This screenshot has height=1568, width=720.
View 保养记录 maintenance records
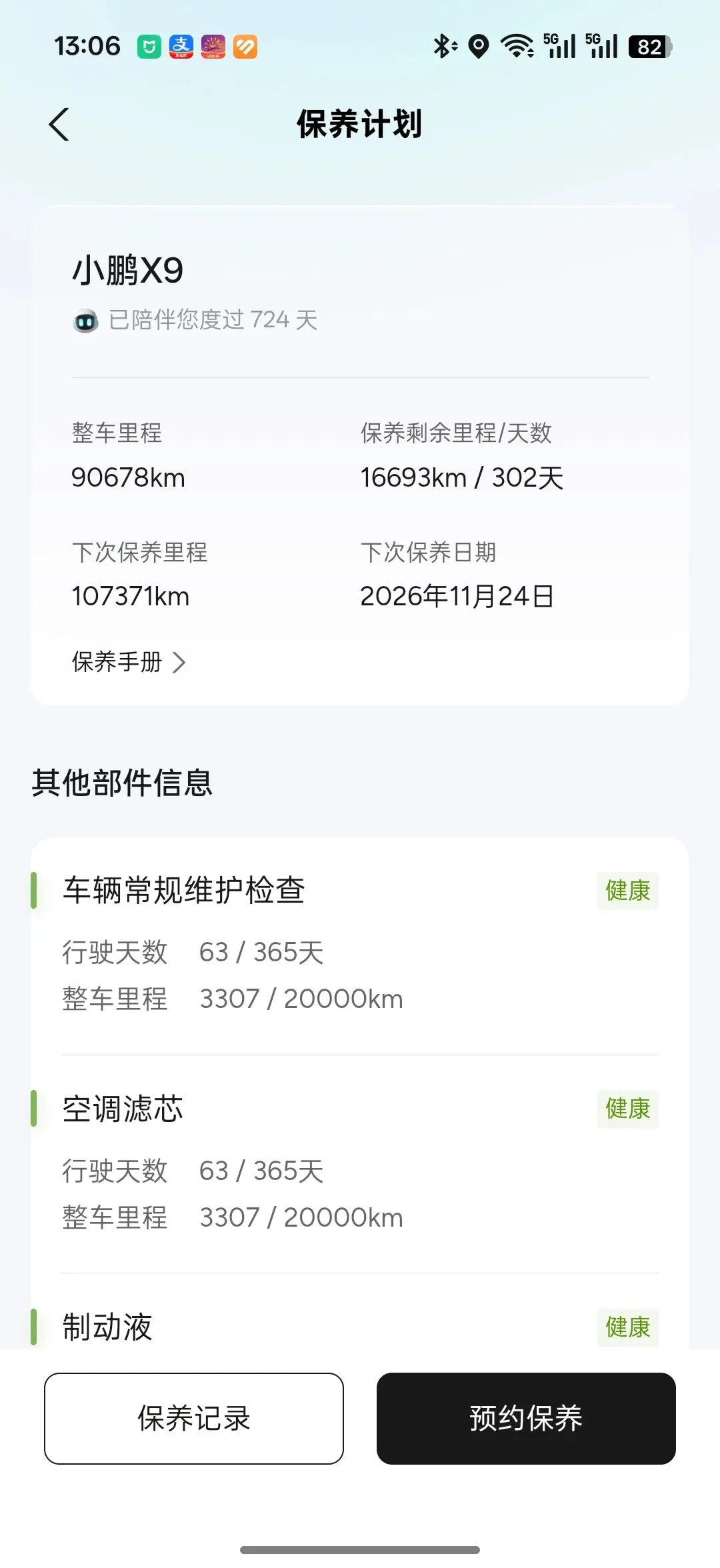tap(194, 1418)
